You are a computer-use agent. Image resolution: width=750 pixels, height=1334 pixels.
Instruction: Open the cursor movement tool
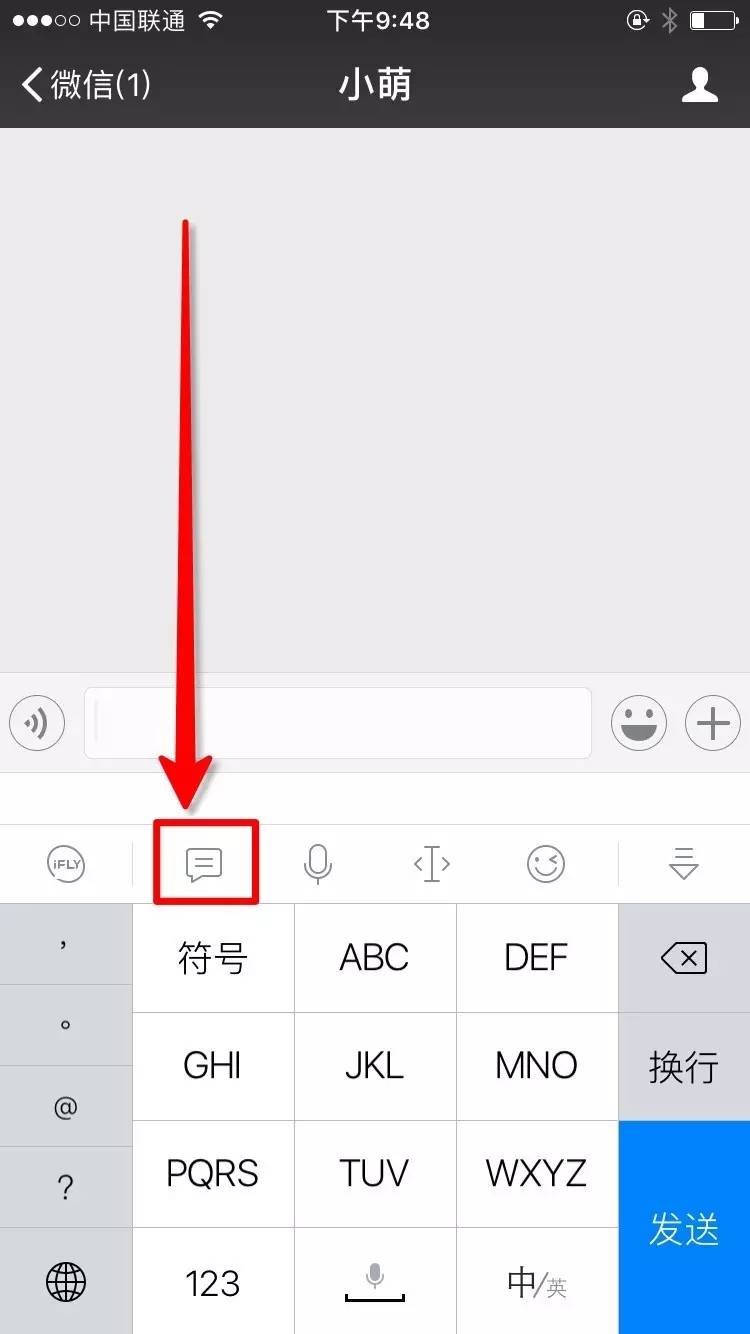click(x=432, y=863)
